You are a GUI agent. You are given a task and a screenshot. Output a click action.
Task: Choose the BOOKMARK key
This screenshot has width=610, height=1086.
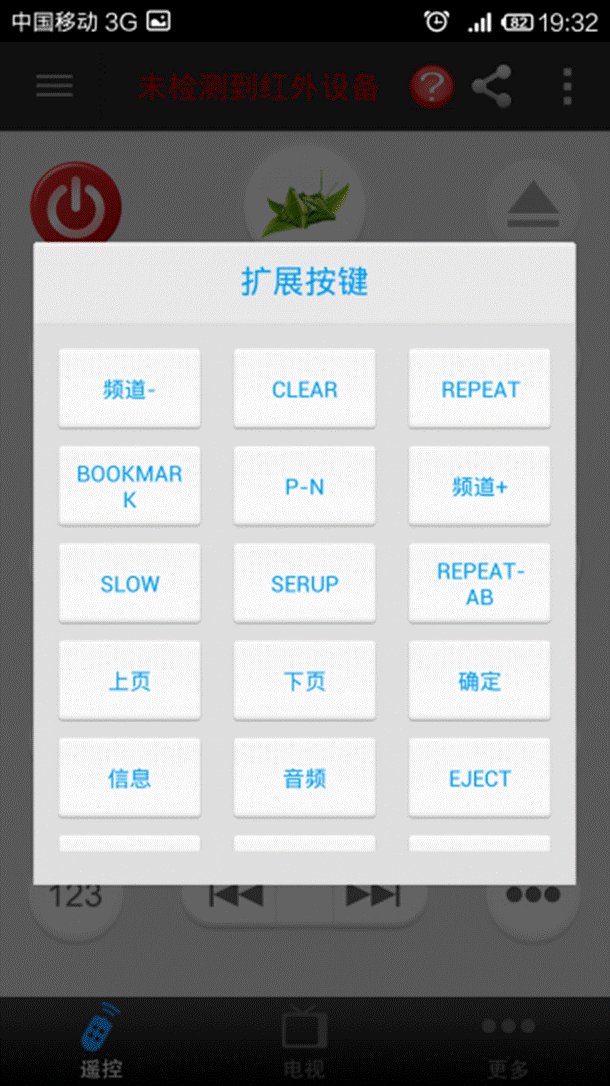pos(129,486)
